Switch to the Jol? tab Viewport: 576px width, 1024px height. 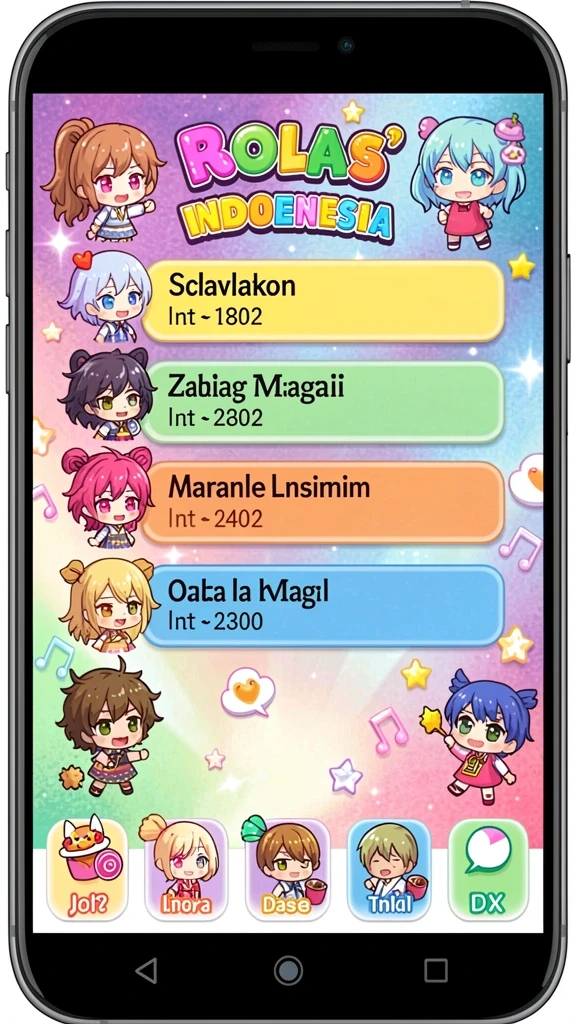tap(87, 869)
